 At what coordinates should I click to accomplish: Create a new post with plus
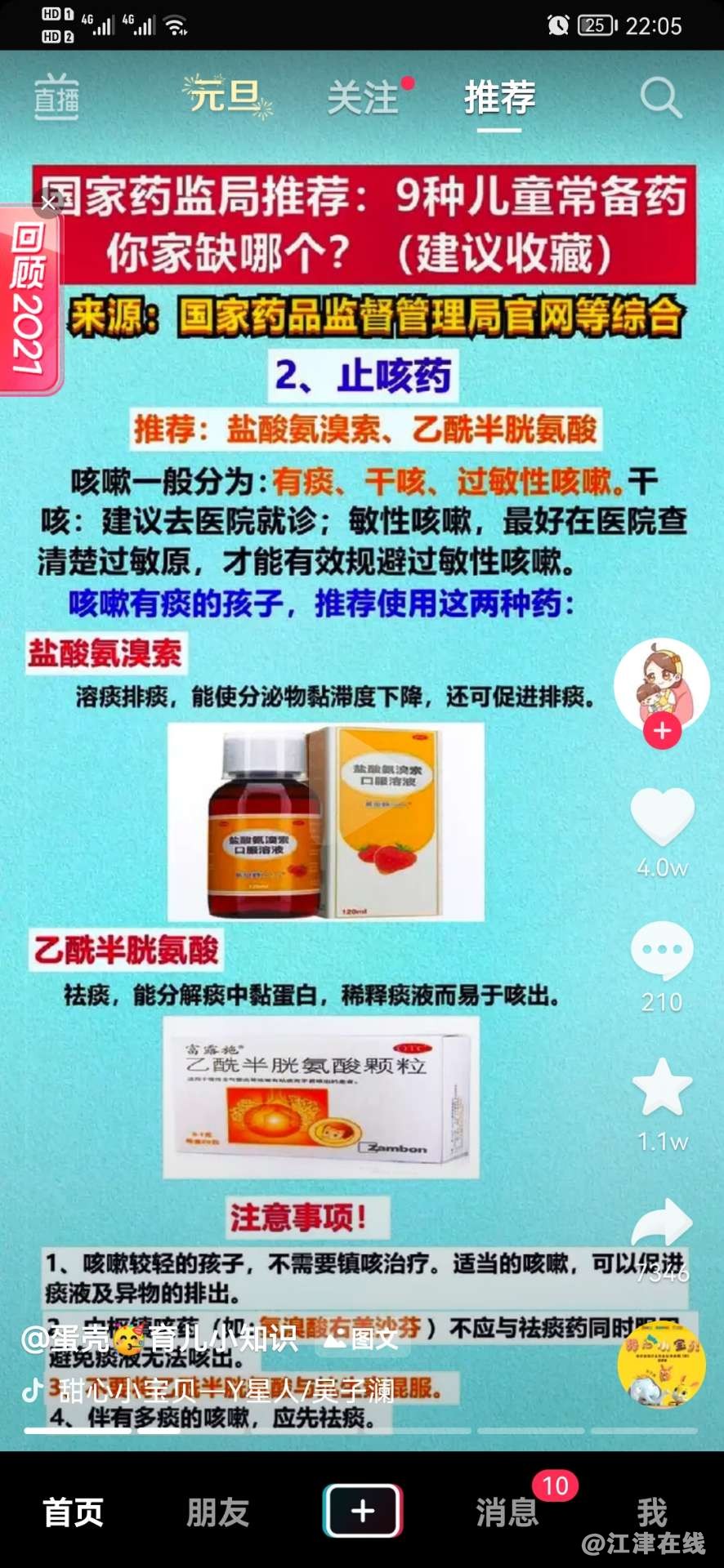point(362,1511)
